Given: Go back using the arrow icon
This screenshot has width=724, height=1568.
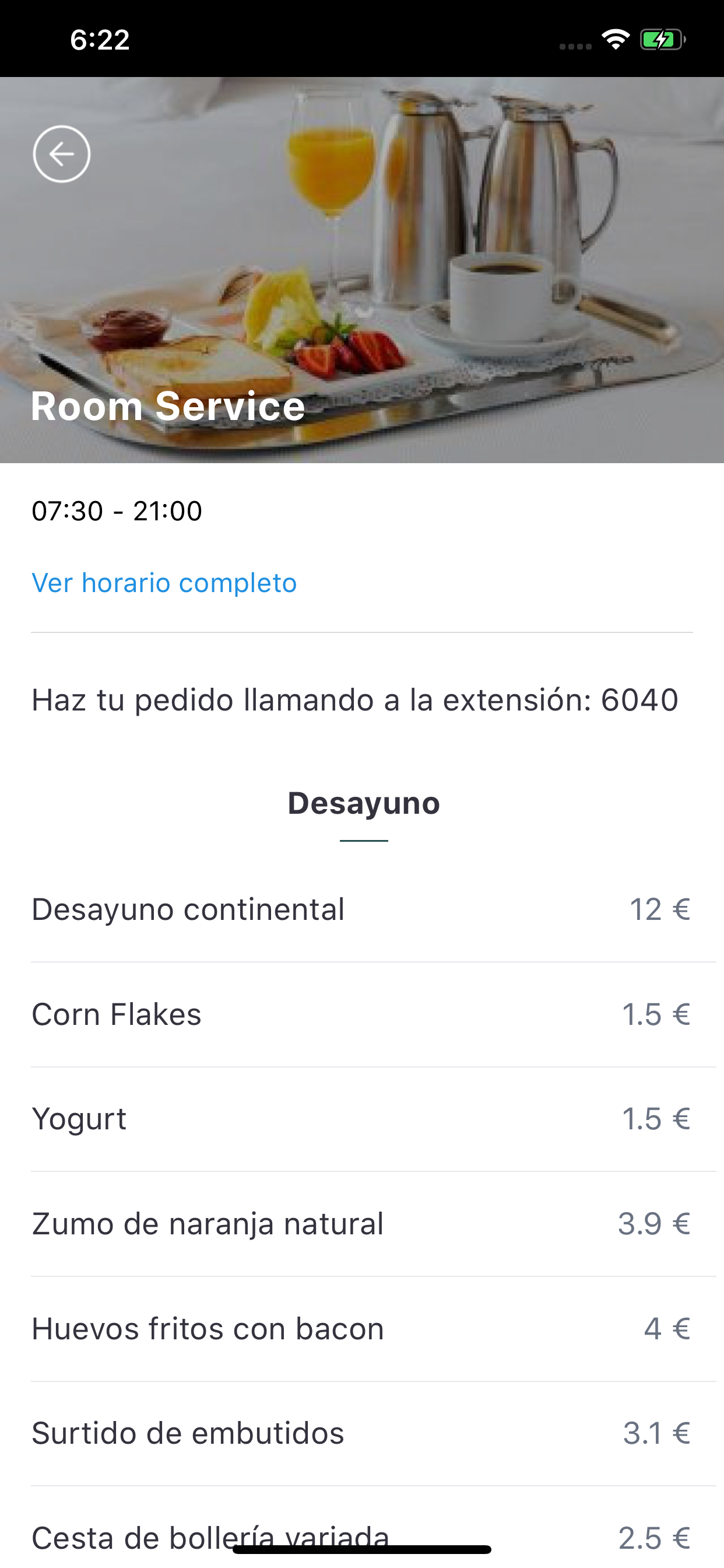Looking at the screenshot, I should (61, 154).
